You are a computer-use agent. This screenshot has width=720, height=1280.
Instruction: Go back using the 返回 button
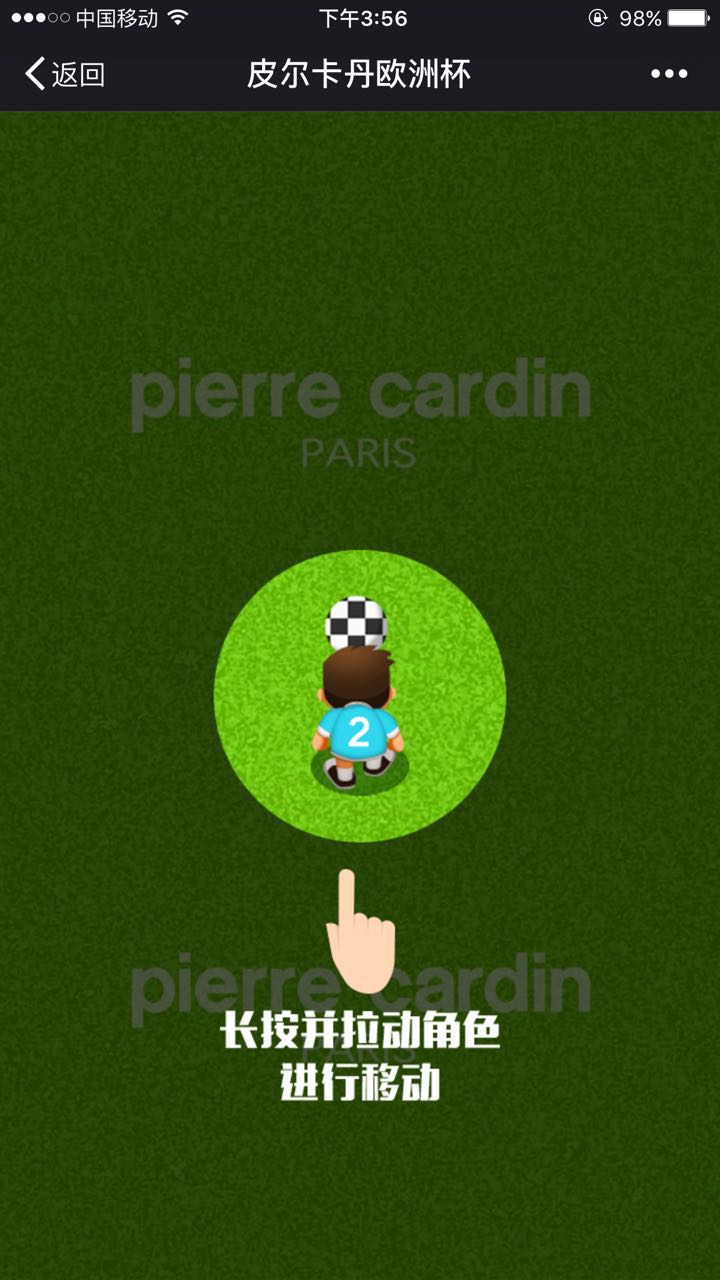65,74
